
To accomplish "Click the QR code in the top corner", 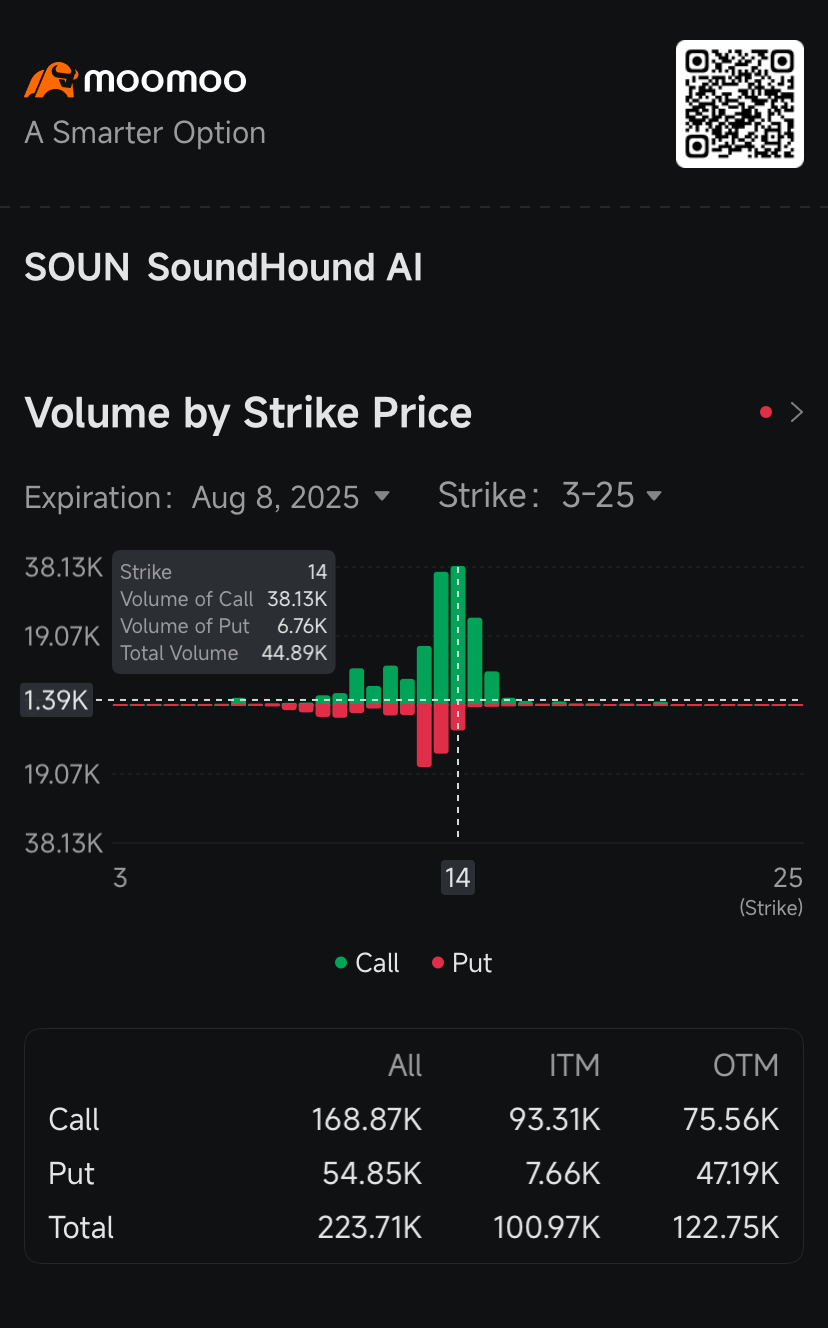I will [740, 103].
